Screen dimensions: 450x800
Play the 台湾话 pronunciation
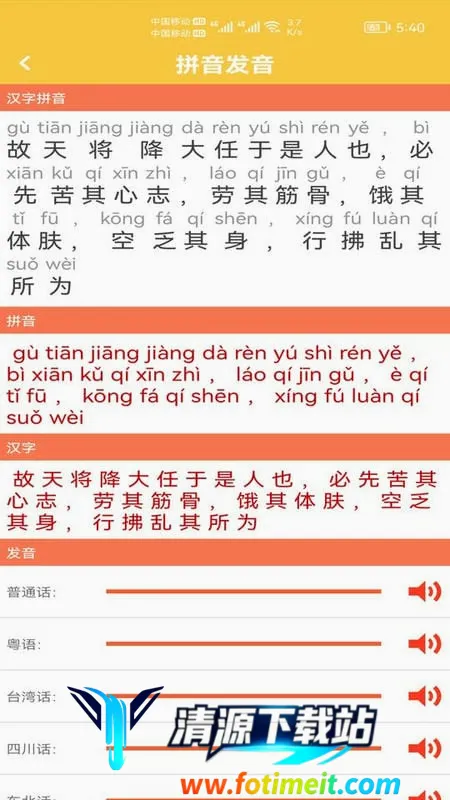(424, 696)
